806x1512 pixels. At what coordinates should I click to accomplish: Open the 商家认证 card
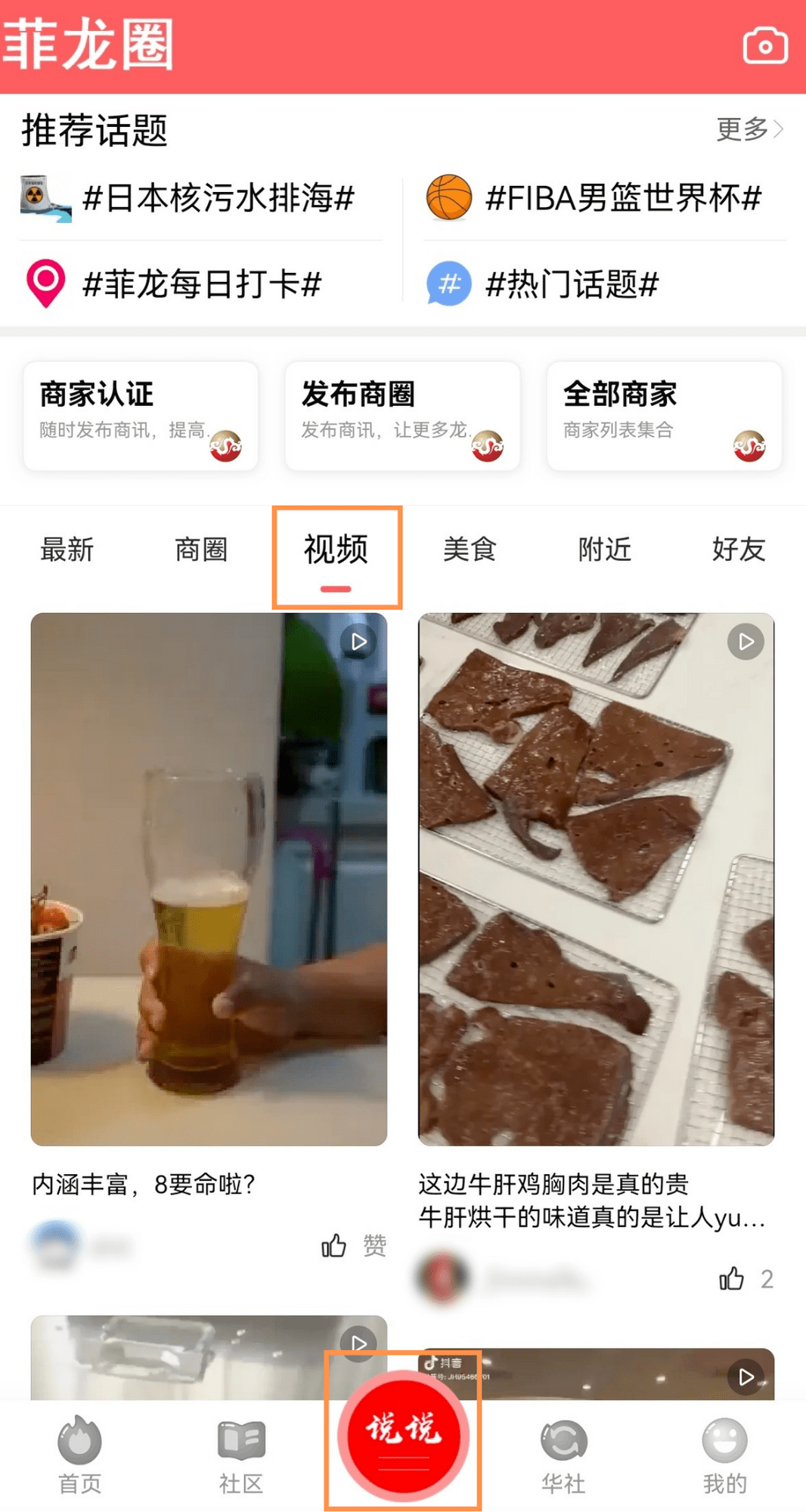pos(141,416)
